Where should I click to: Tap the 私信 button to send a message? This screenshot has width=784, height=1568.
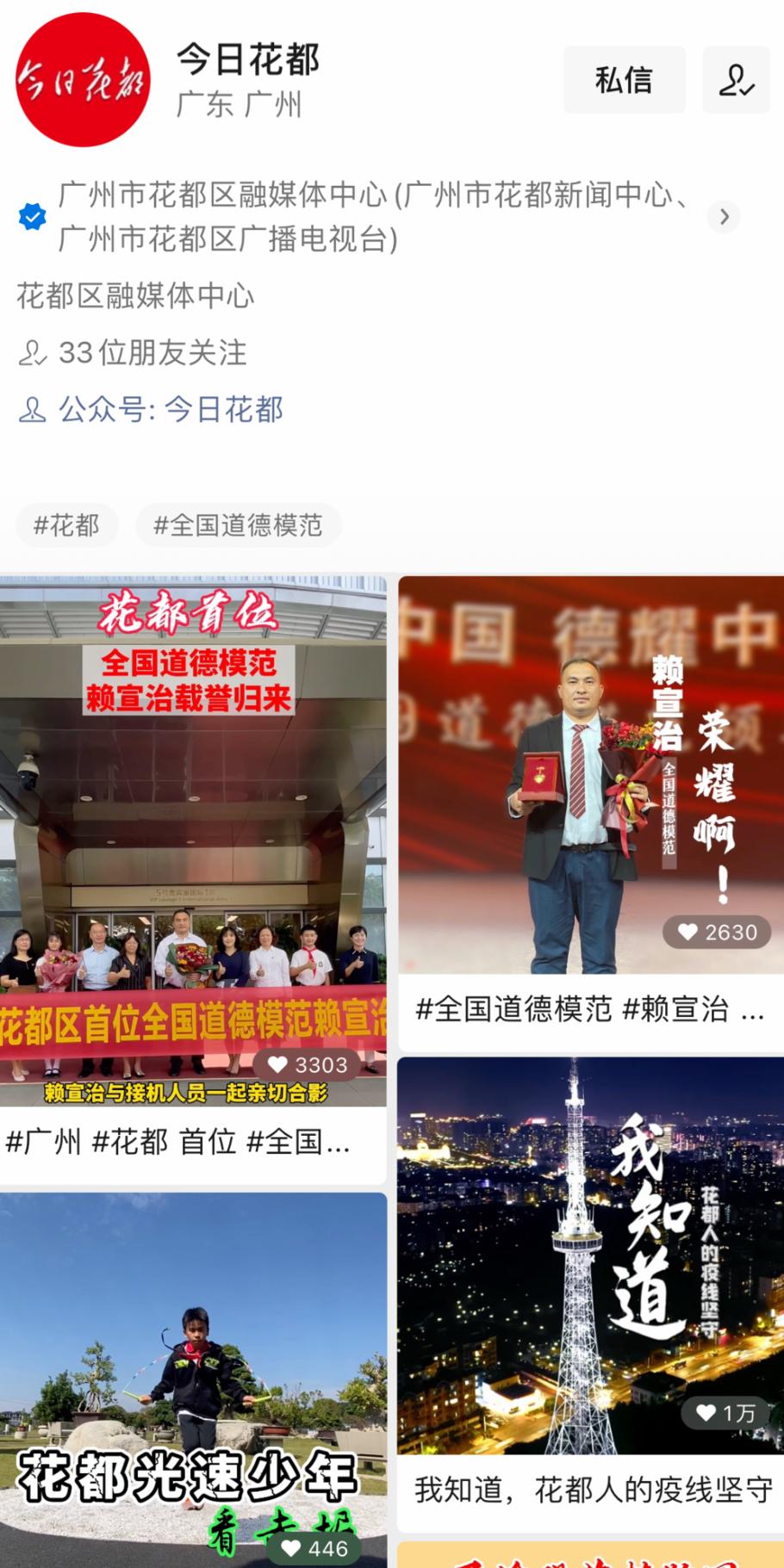[624, 80]
